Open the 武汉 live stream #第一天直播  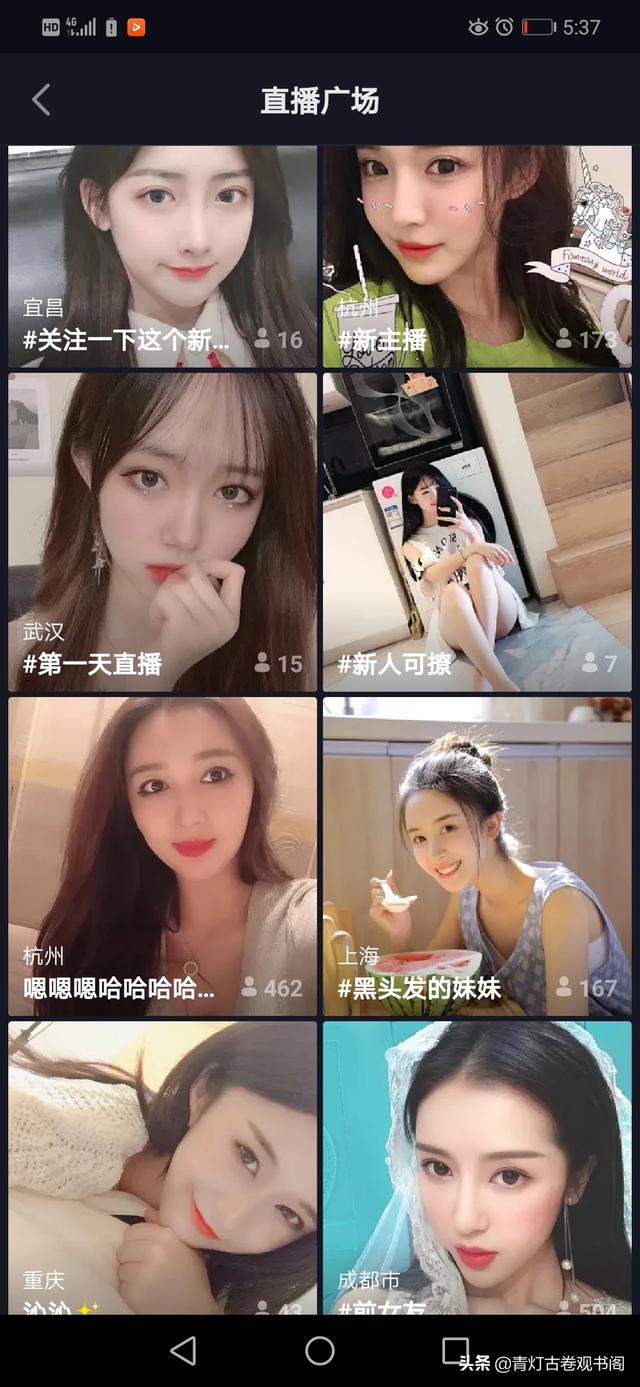click(163, 532)
